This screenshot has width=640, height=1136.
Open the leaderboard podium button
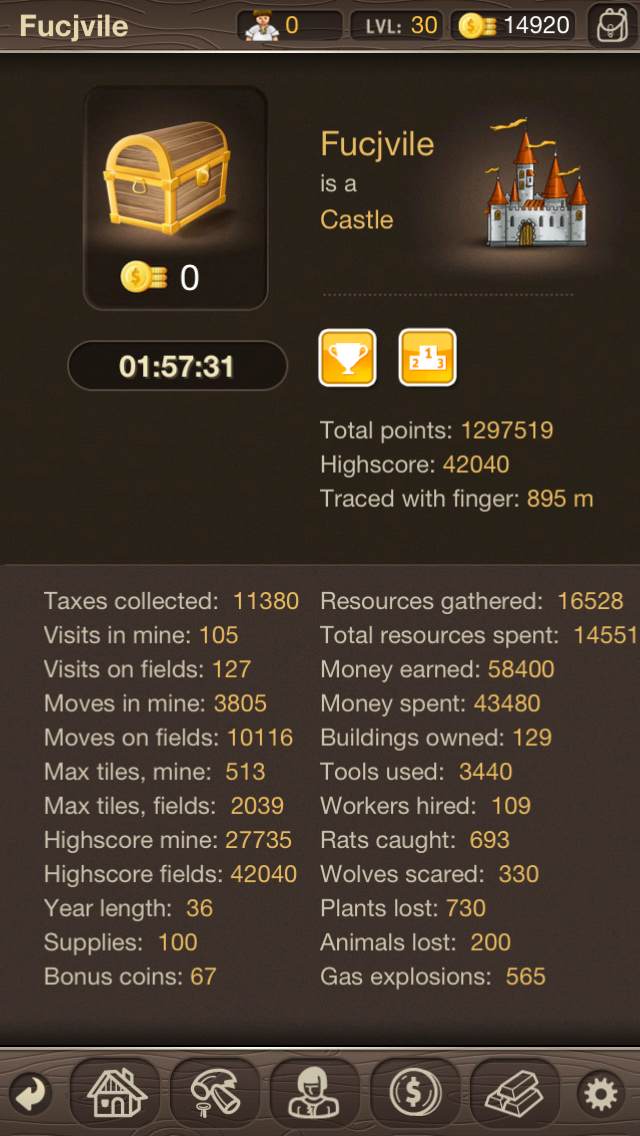(x=427, y=357)
